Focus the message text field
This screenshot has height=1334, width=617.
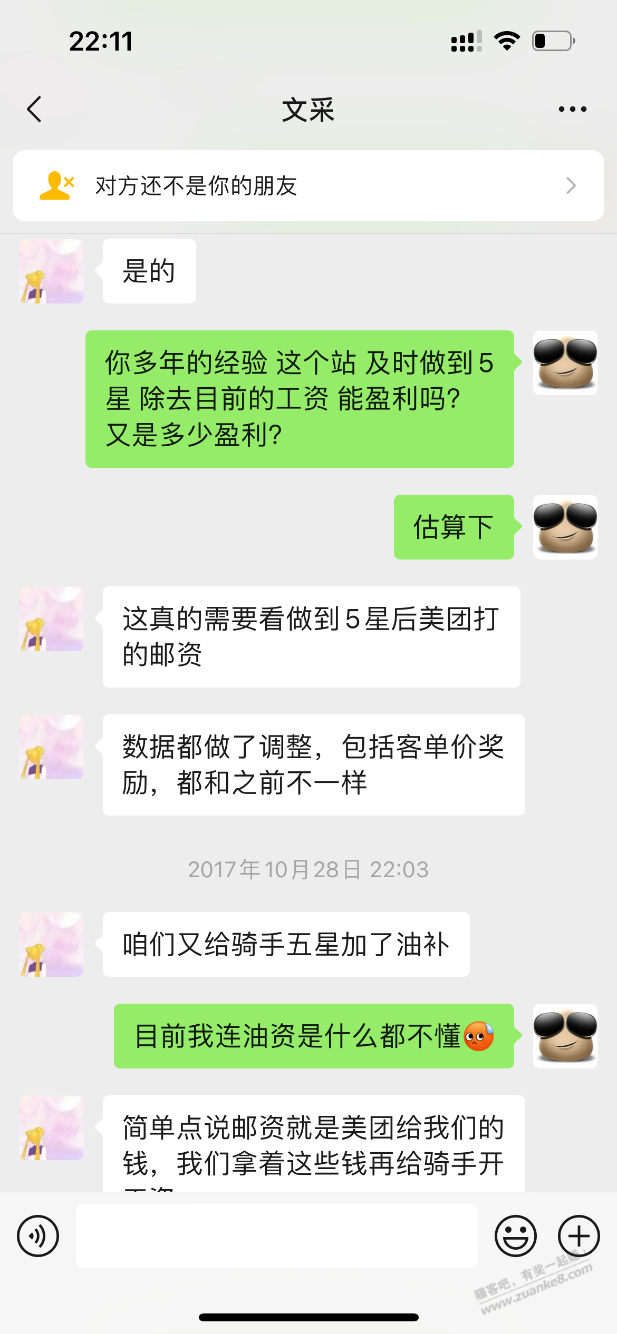pyautogui.click(x=276, y=1237)
